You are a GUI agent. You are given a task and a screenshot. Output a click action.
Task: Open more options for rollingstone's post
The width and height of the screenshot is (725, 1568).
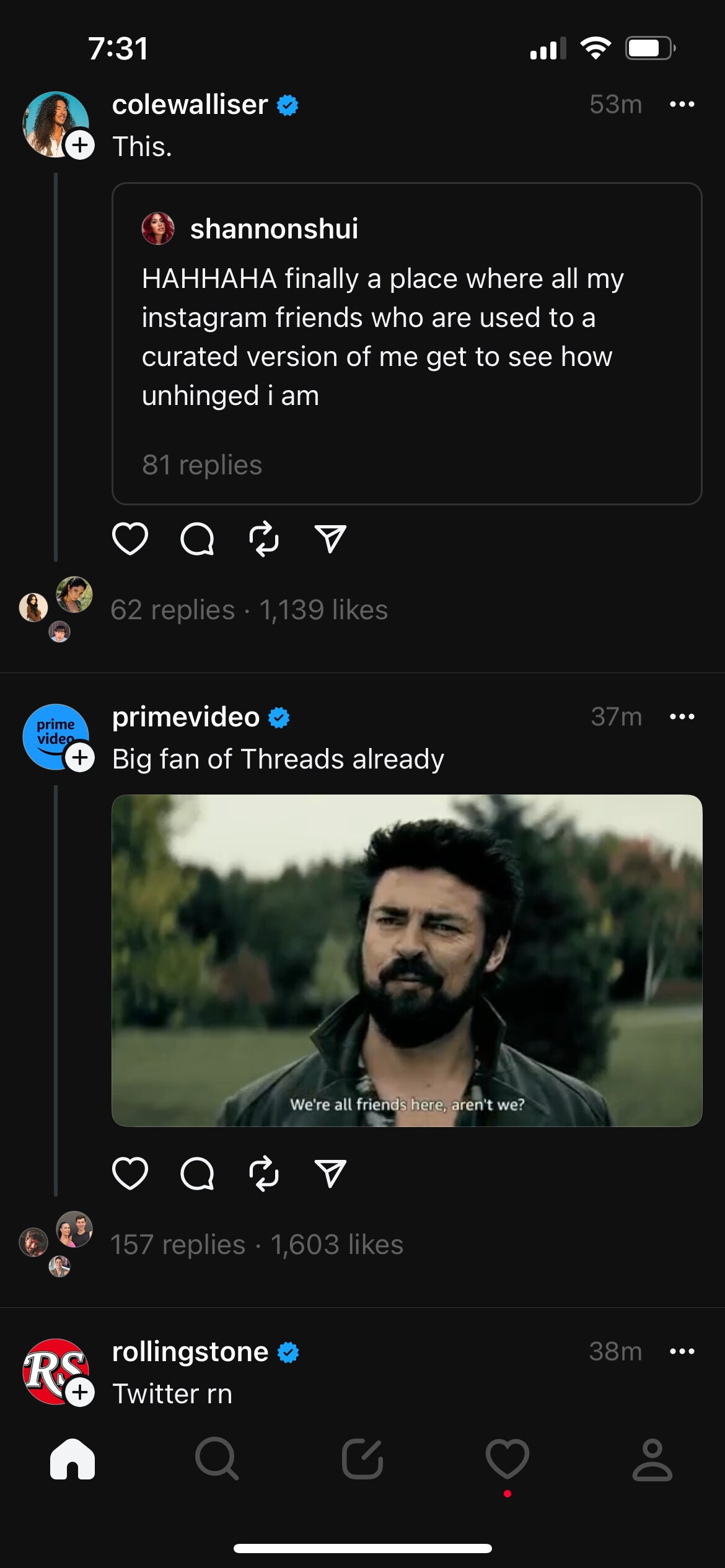(682, 1352)
